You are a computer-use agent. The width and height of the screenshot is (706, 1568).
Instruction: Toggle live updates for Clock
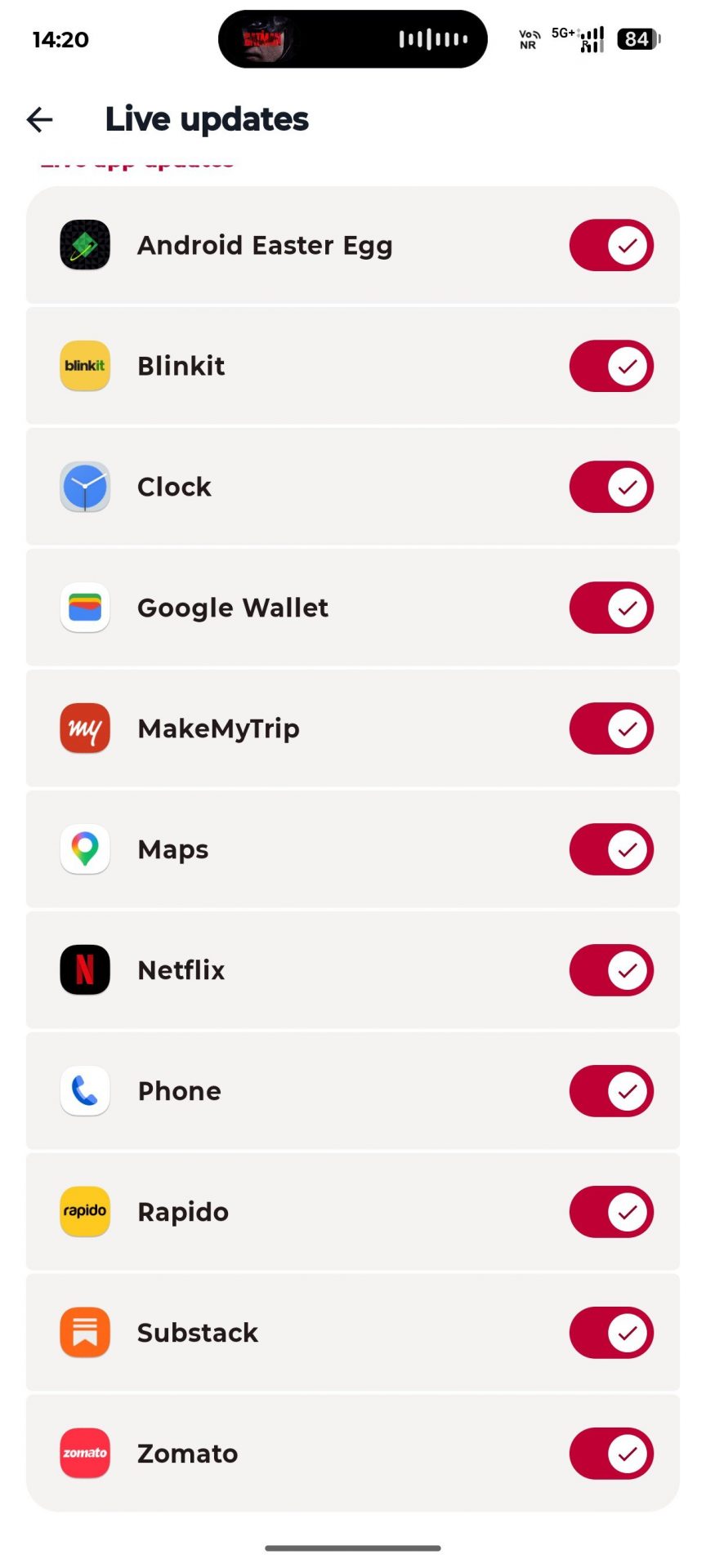click(611, 487)
